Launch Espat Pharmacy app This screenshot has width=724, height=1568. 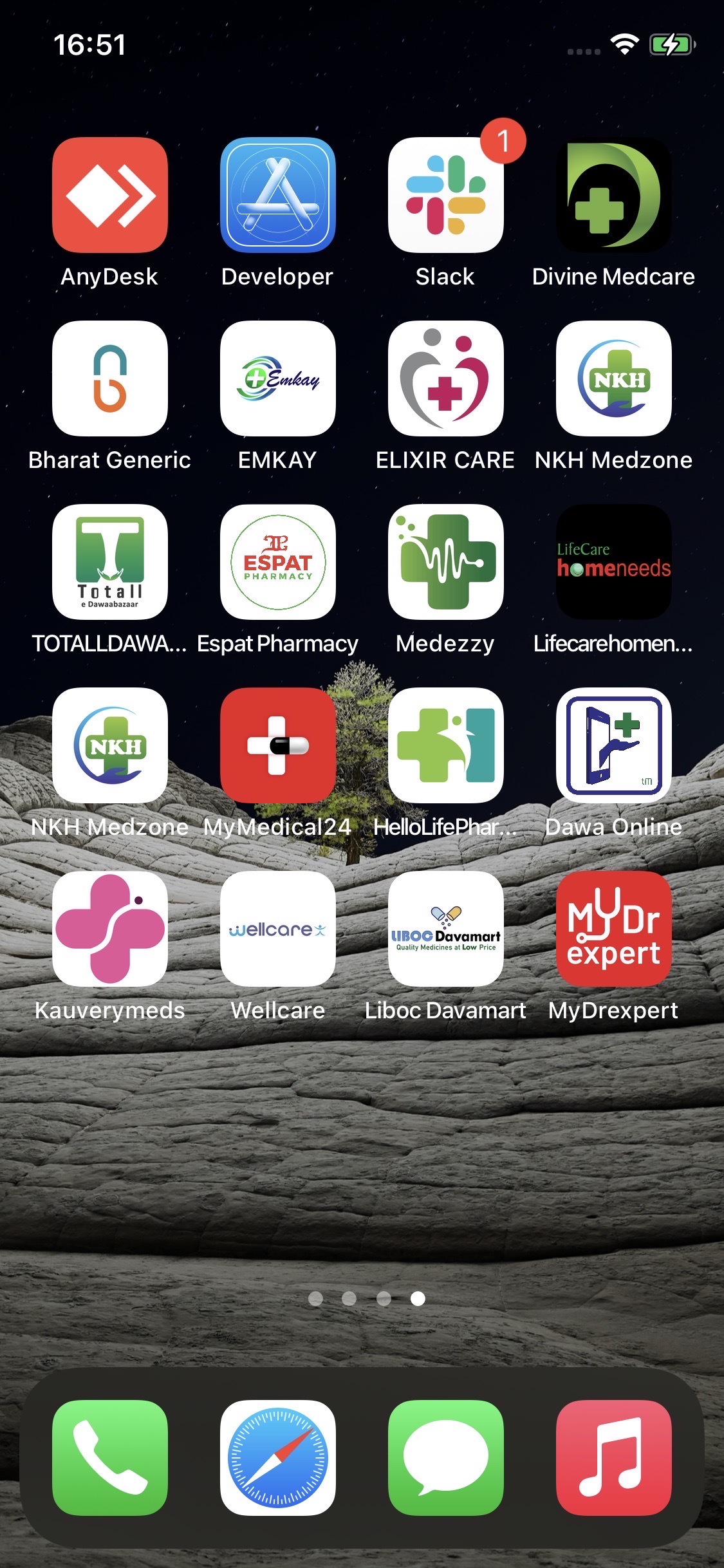[278, 561]
